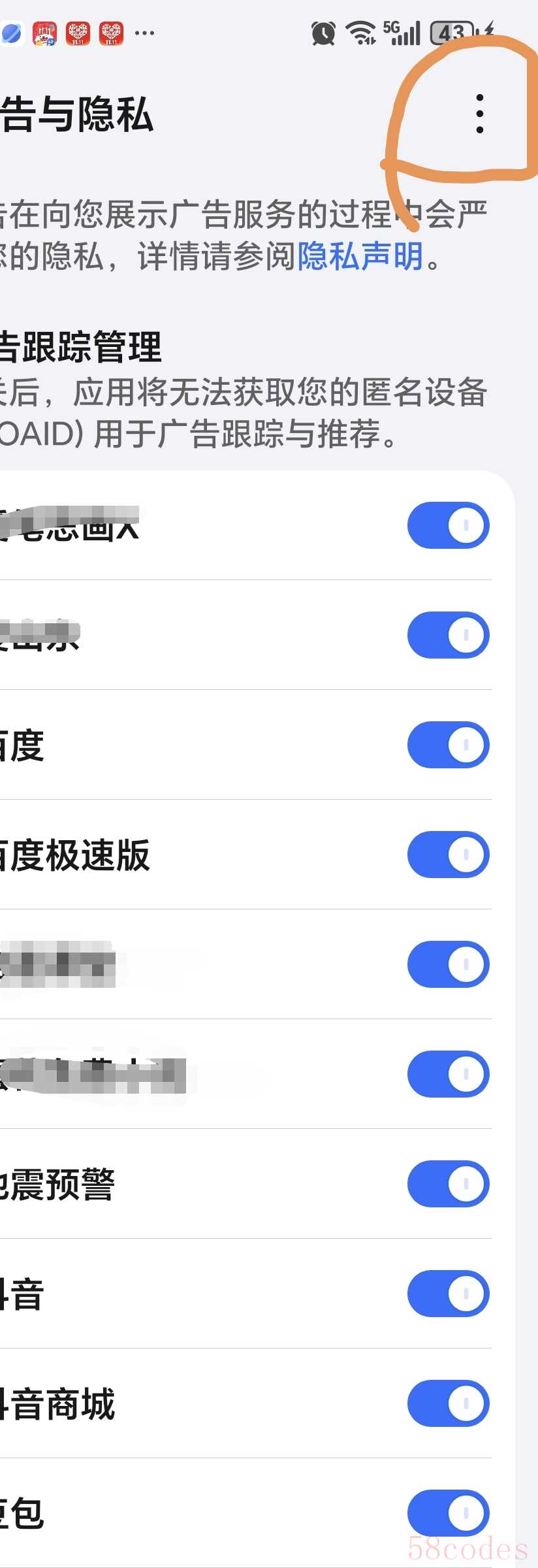The image size is (538, 1568).
Task: Open the 隐私声明 link
Action: [360, 255]
